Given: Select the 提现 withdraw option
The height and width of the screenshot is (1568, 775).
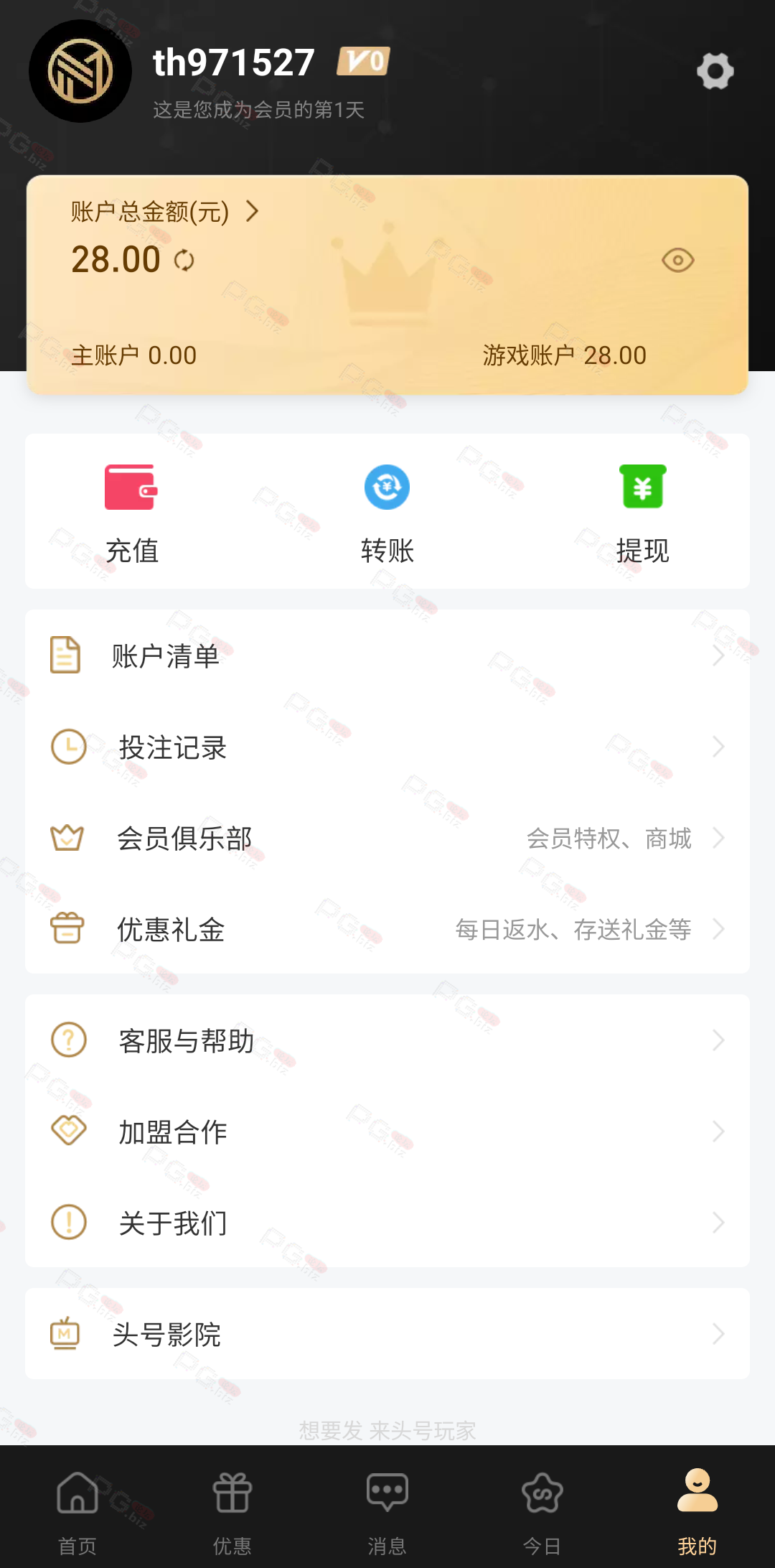Looking at the screenshot, I should click(x=643, y=513).
